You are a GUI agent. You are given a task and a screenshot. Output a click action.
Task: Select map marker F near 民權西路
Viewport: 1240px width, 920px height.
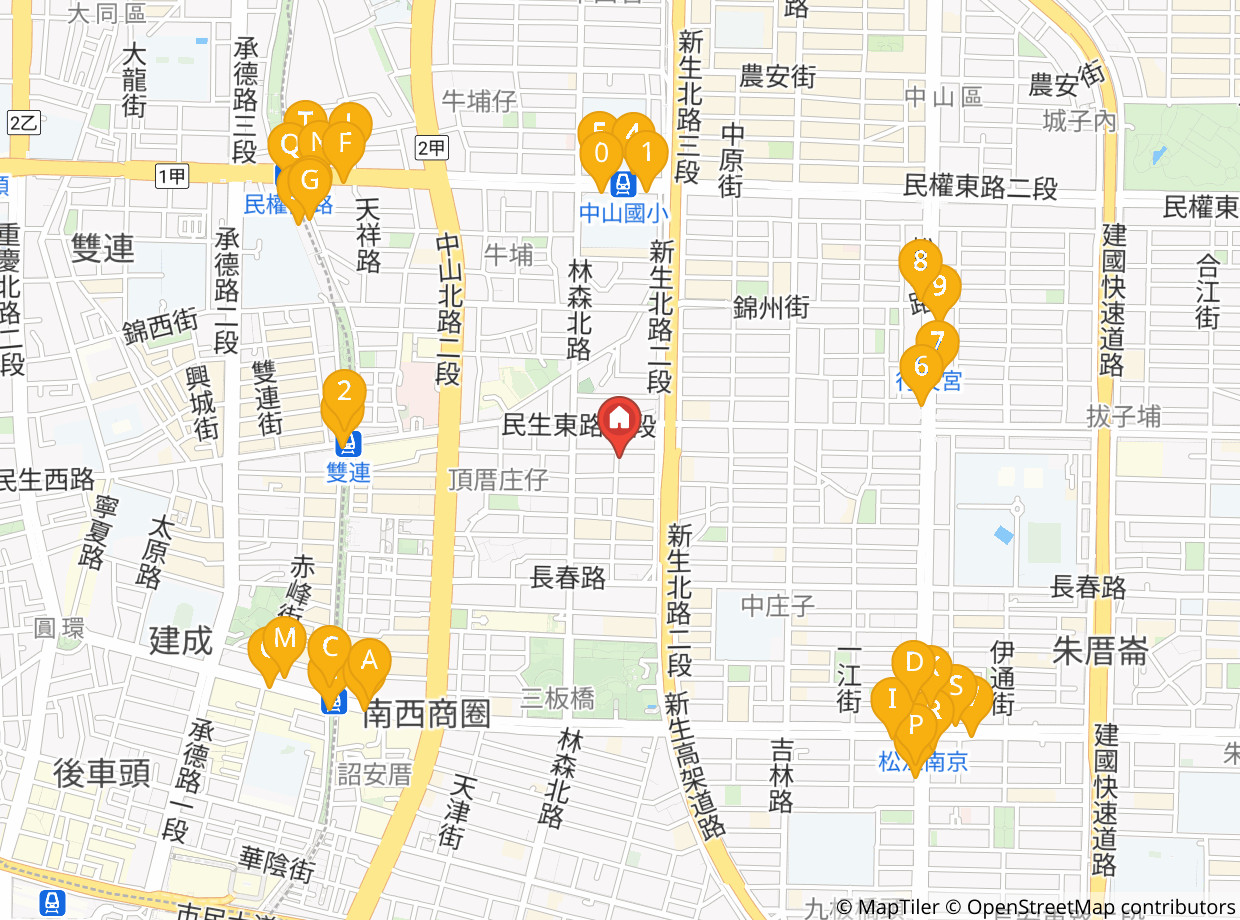[x=344, y=144]
